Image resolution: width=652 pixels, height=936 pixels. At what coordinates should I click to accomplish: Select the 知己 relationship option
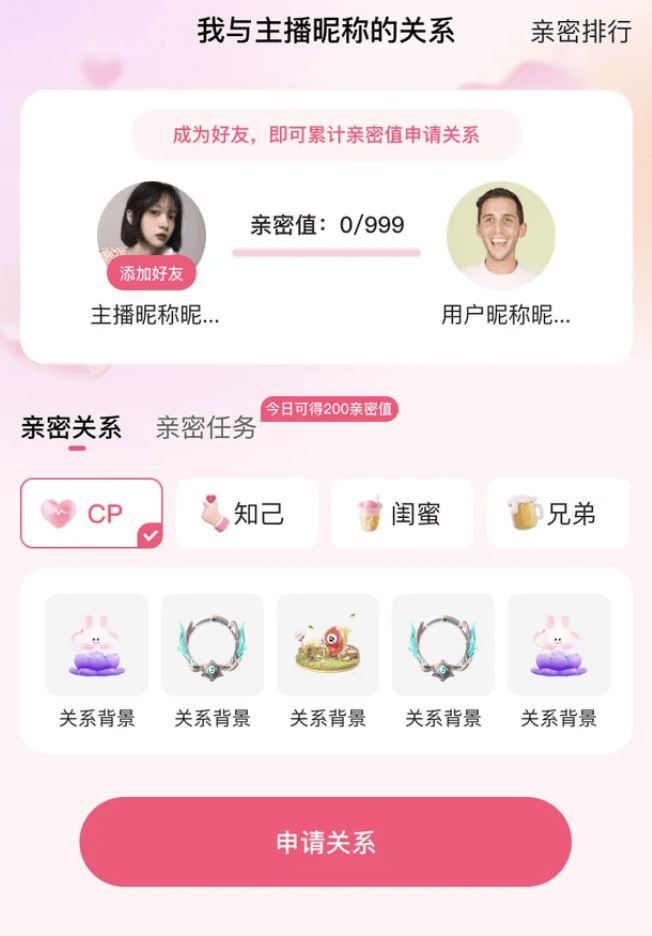click(246, 513)
